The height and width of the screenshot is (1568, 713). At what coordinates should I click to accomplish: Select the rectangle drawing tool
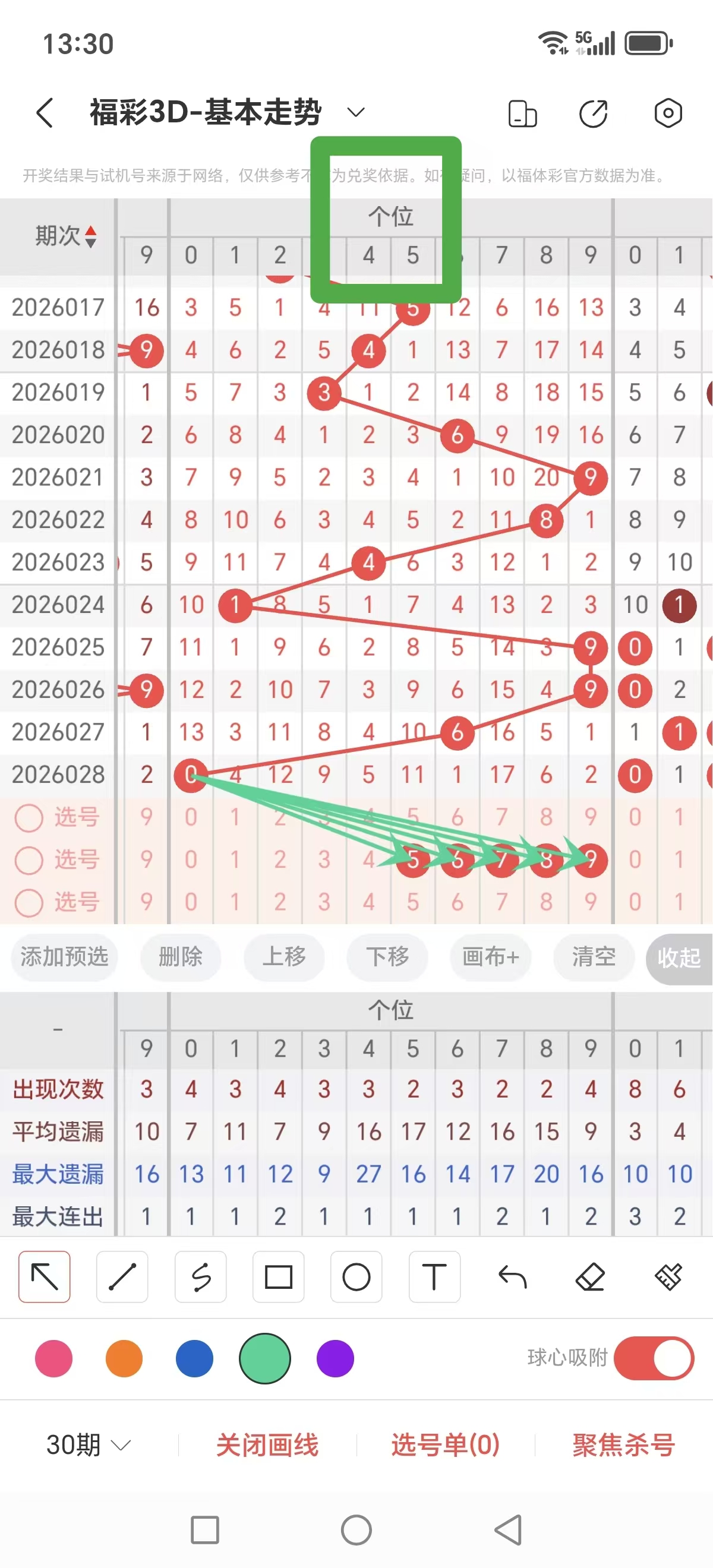[279, 1278]
